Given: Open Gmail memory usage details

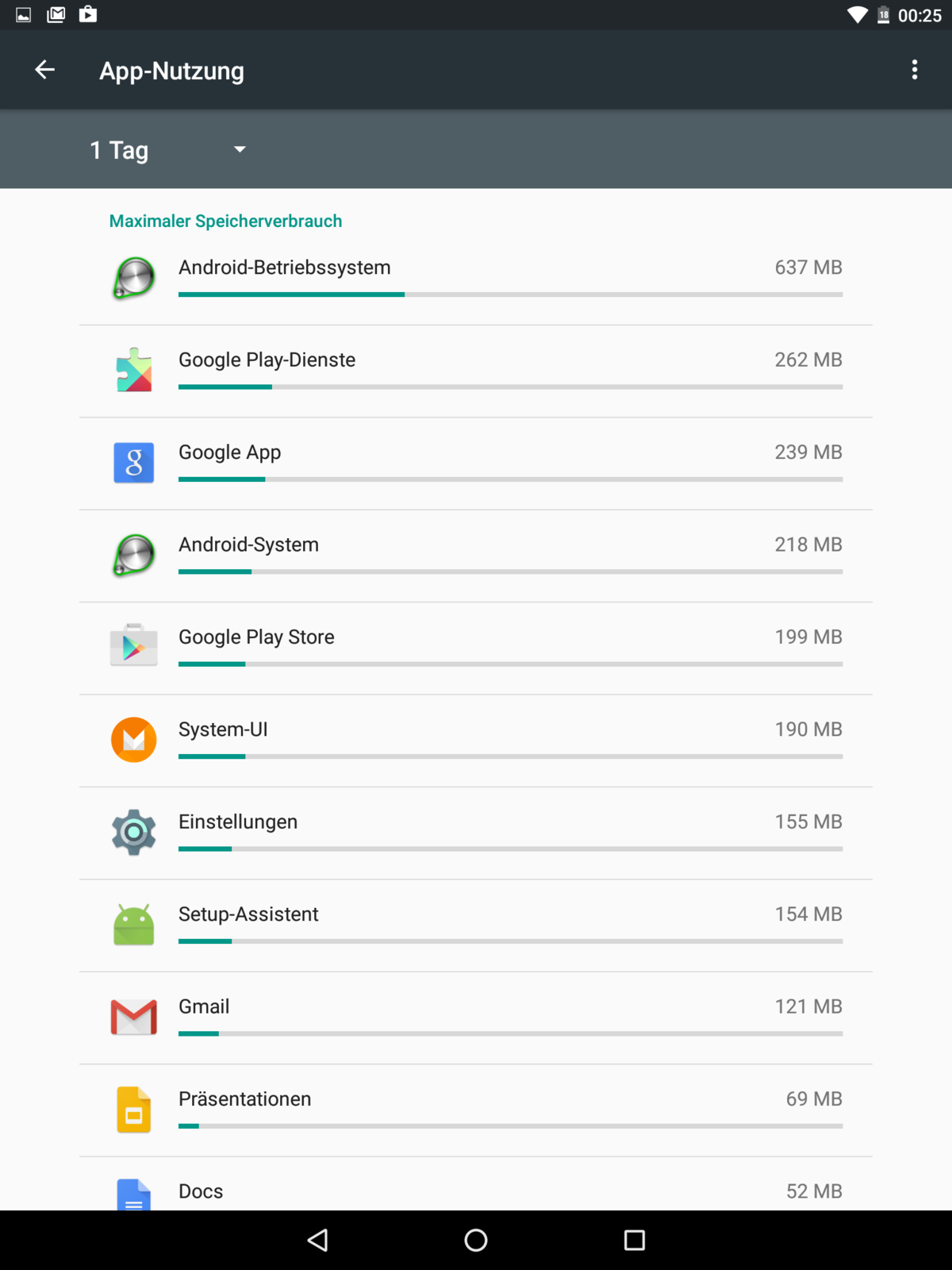Looking at the screenshot, I should point(476,1018).
